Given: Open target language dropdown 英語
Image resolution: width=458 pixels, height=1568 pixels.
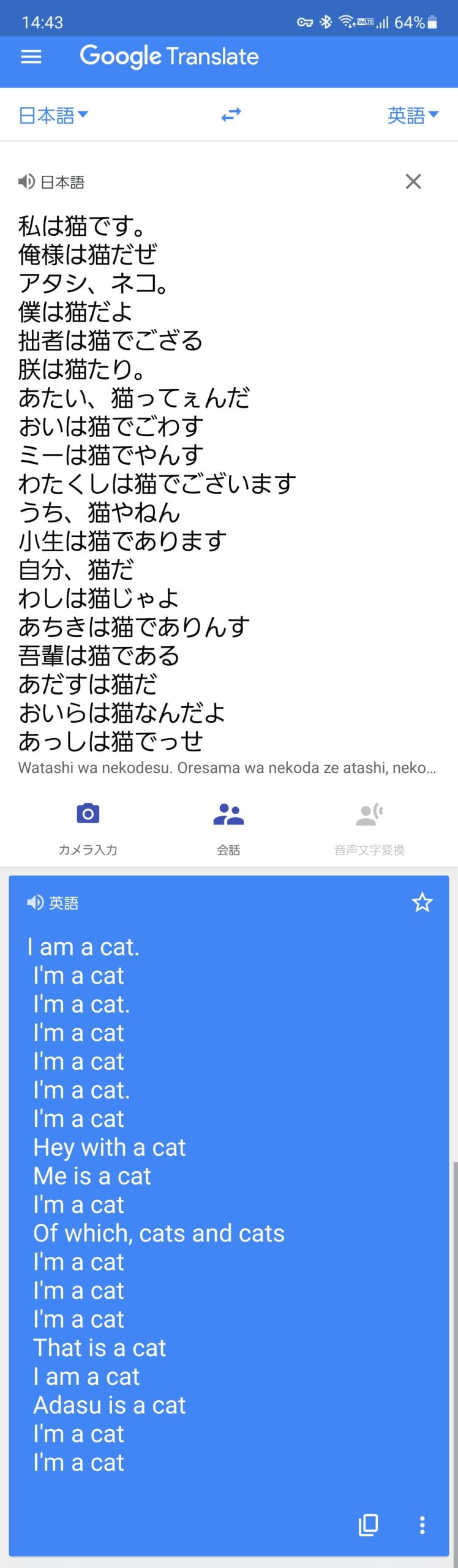Looking at the screenshot, I should [x=413, y=115].
